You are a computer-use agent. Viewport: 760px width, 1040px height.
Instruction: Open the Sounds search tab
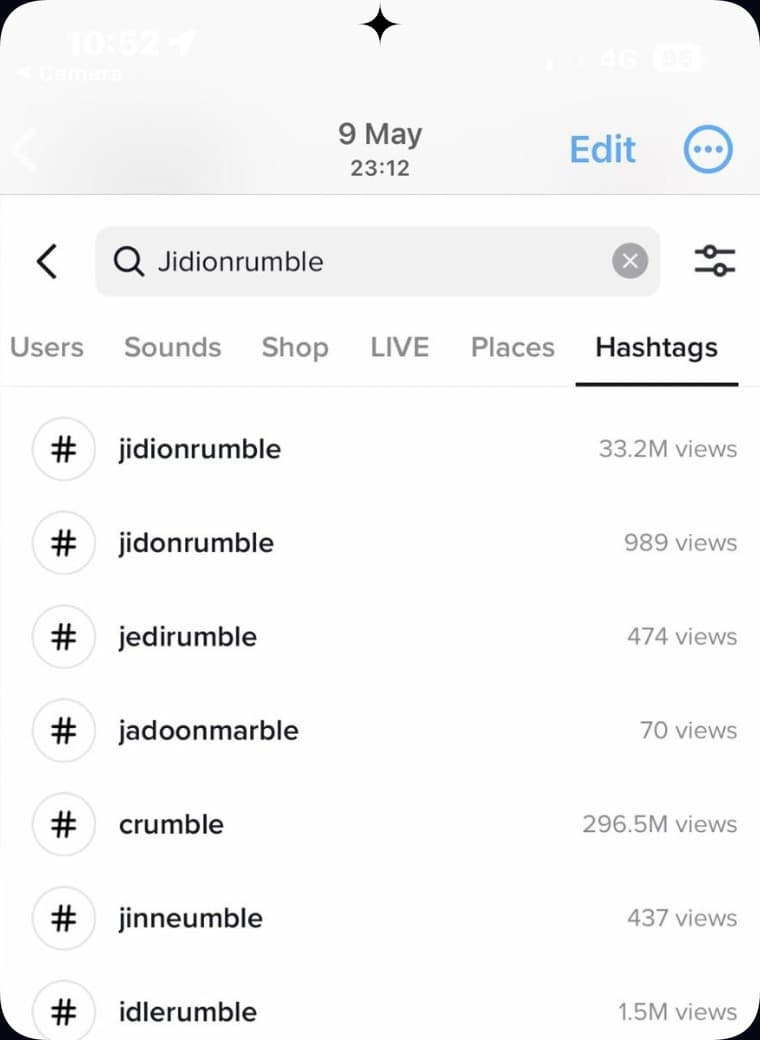coord(172,347)
